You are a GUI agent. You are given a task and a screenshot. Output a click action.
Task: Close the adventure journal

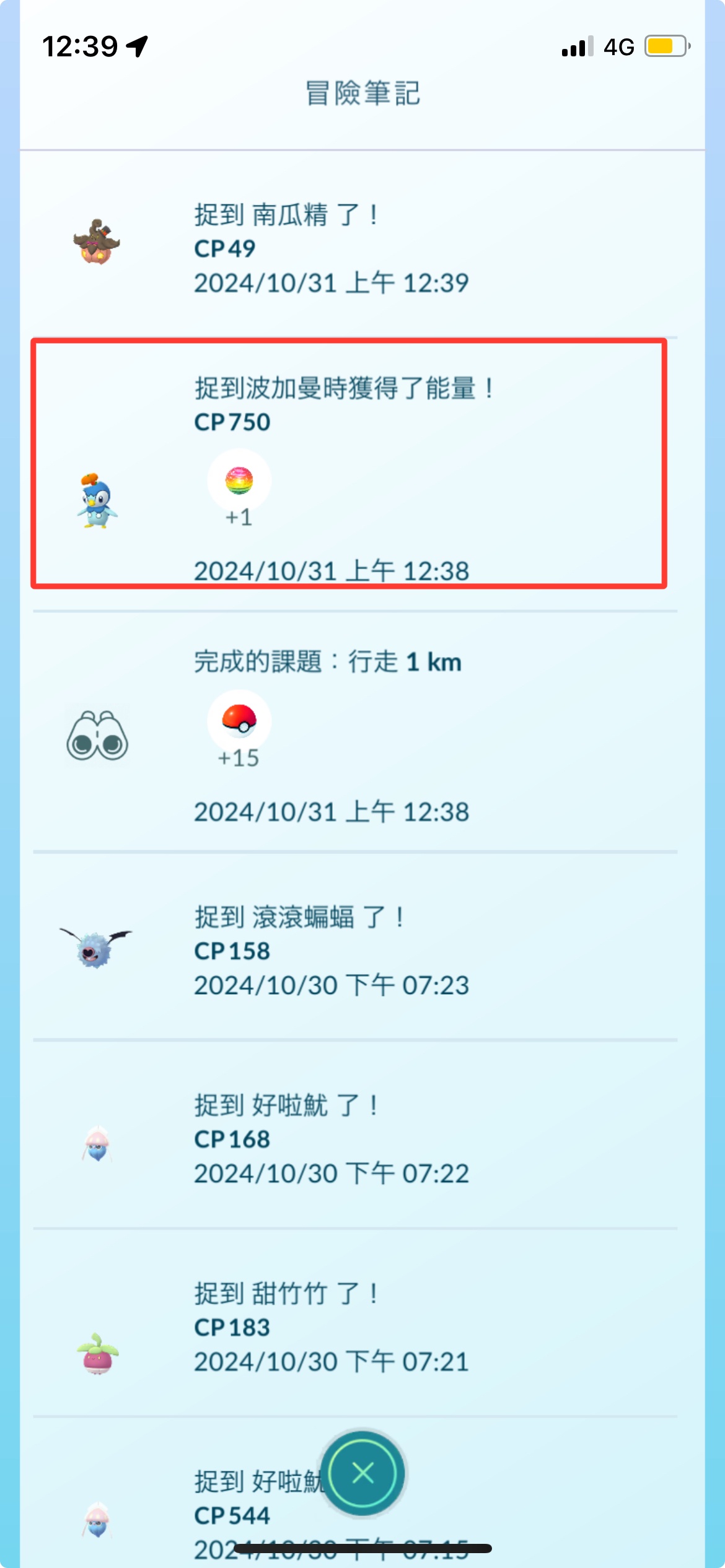click(x=362, y=1473)
